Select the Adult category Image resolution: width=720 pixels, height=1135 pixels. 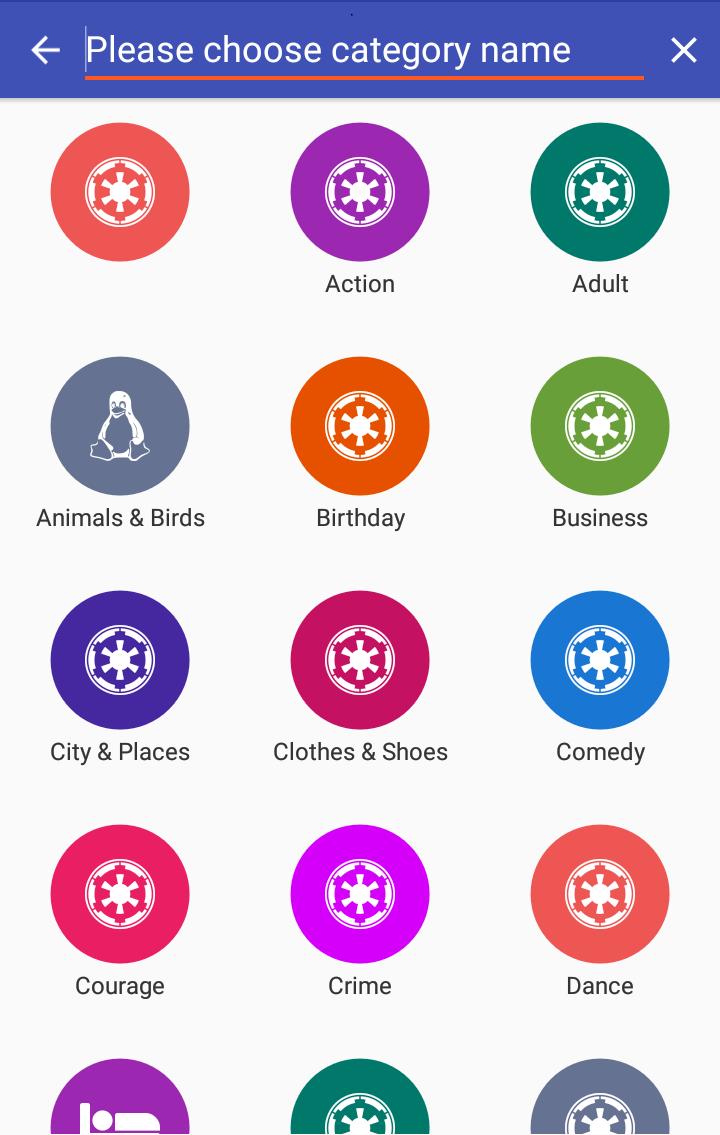(600, 193)
